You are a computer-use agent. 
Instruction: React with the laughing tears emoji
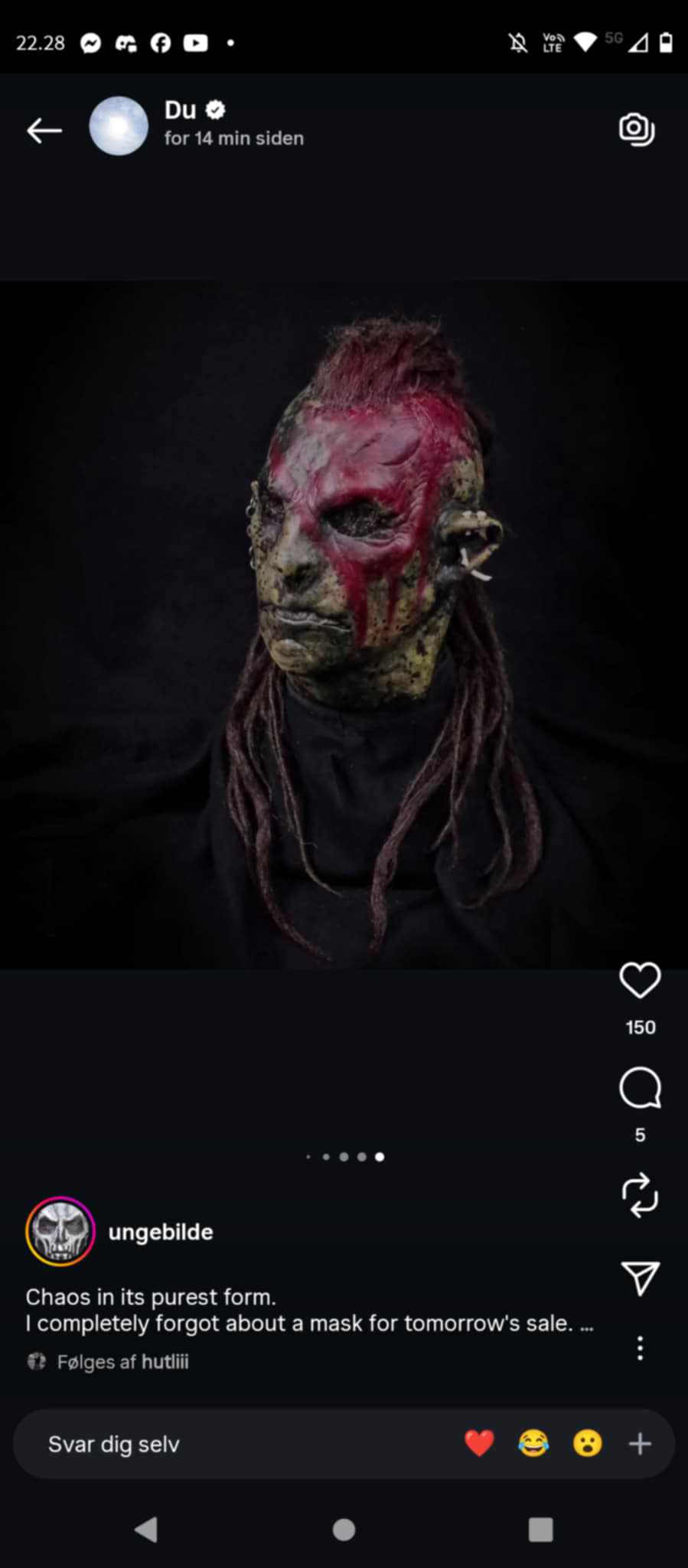pyautogui.click(x=533, y=1444)
